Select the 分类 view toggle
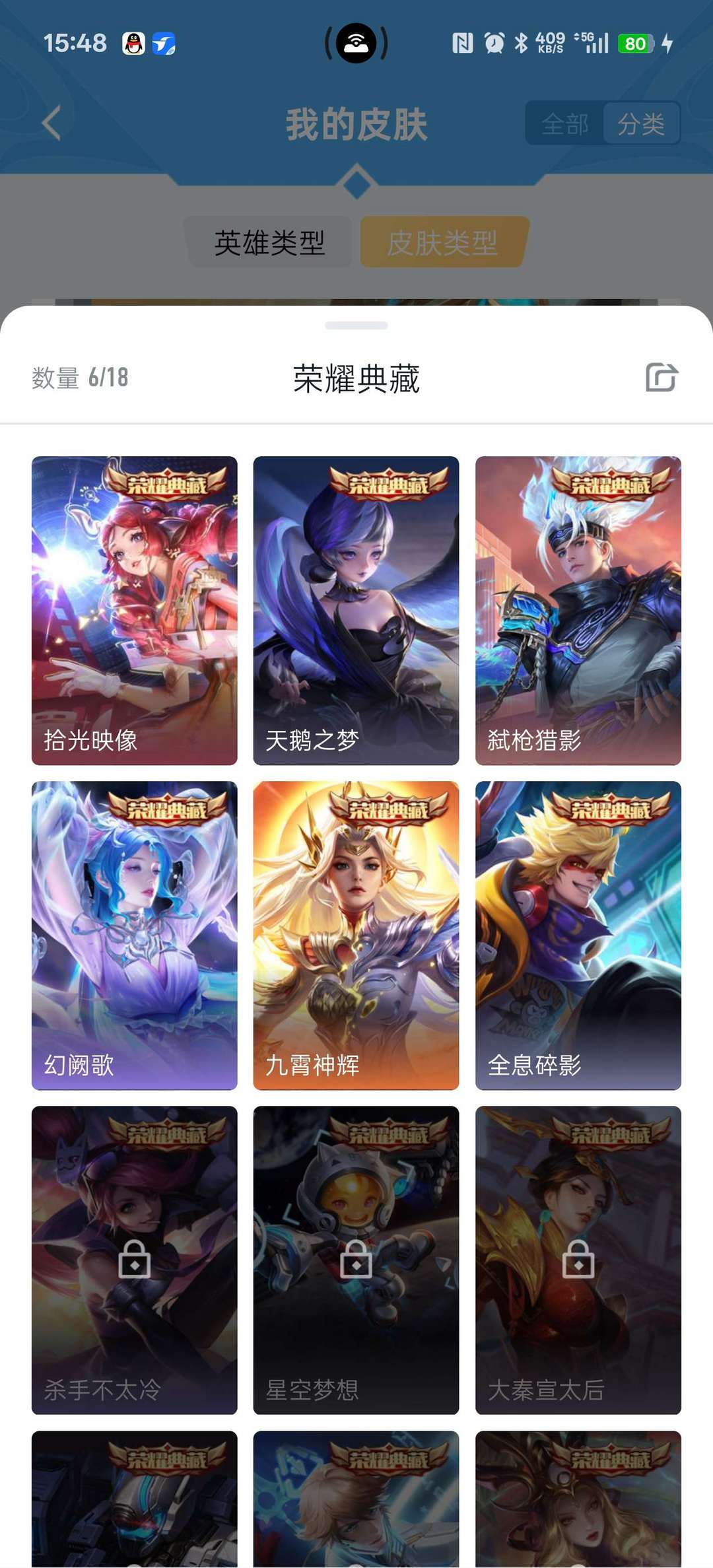The image size is (713, 1568). 640,123
